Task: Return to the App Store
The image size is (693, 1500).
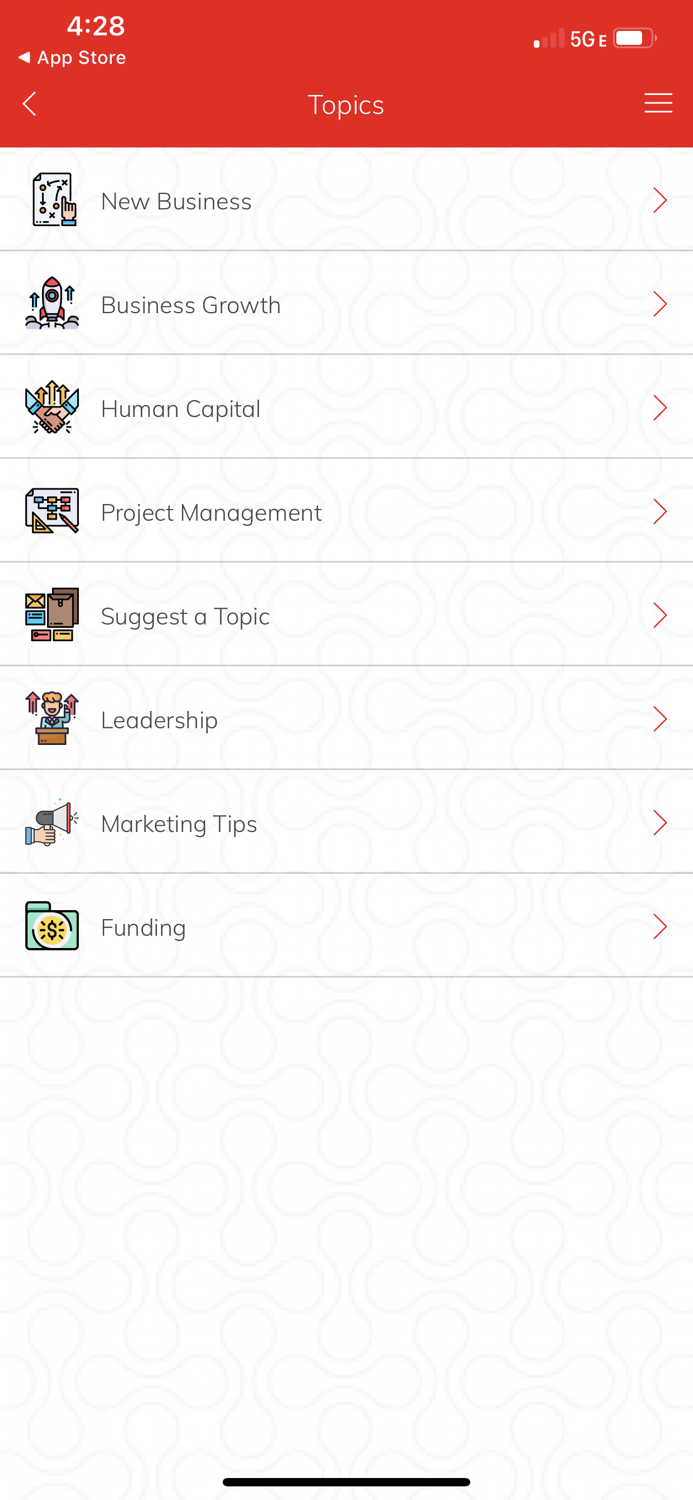Action: [72, 58]
